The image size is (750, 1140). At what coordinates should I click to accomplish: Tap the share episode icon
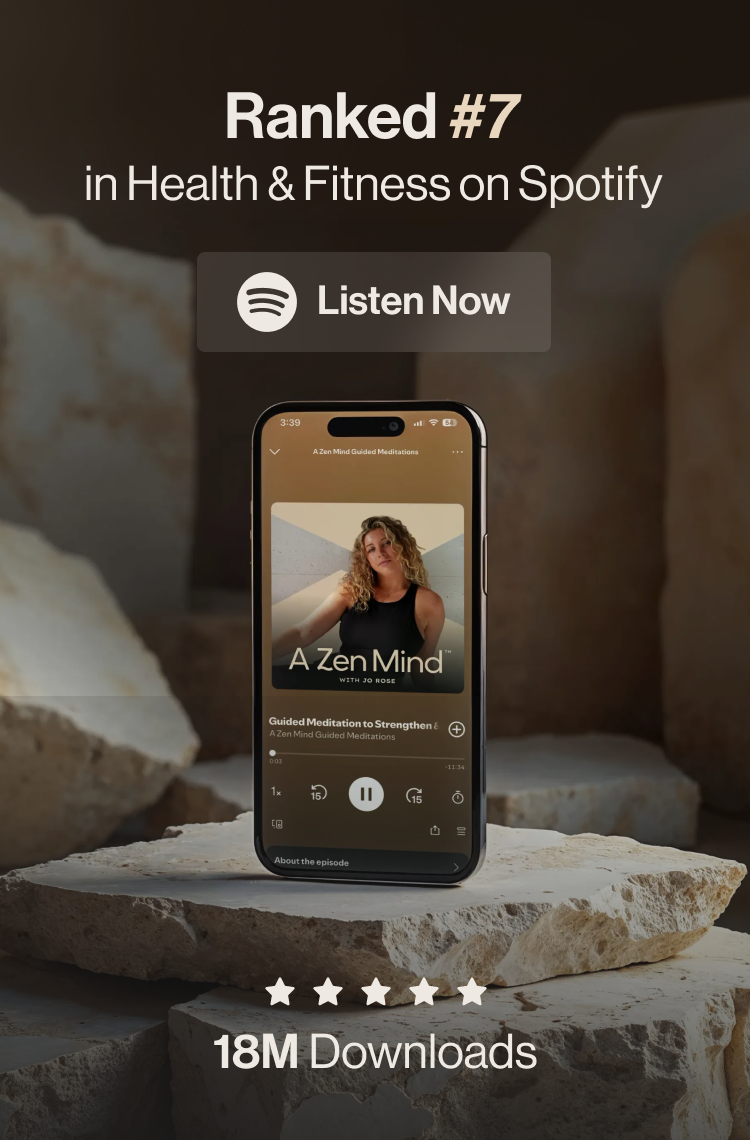pyautogui.click(x=435, y=829)
